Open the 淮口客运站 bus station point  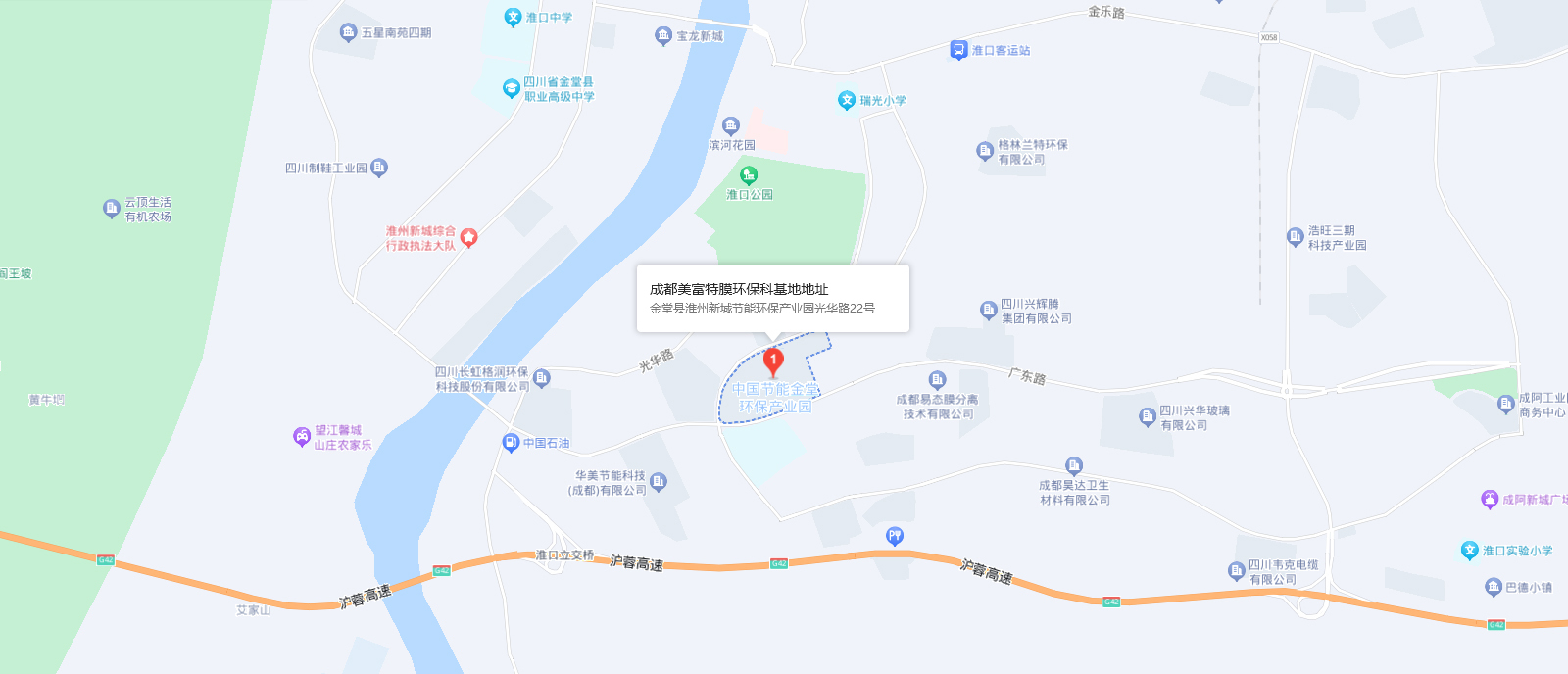click(958, 50)
